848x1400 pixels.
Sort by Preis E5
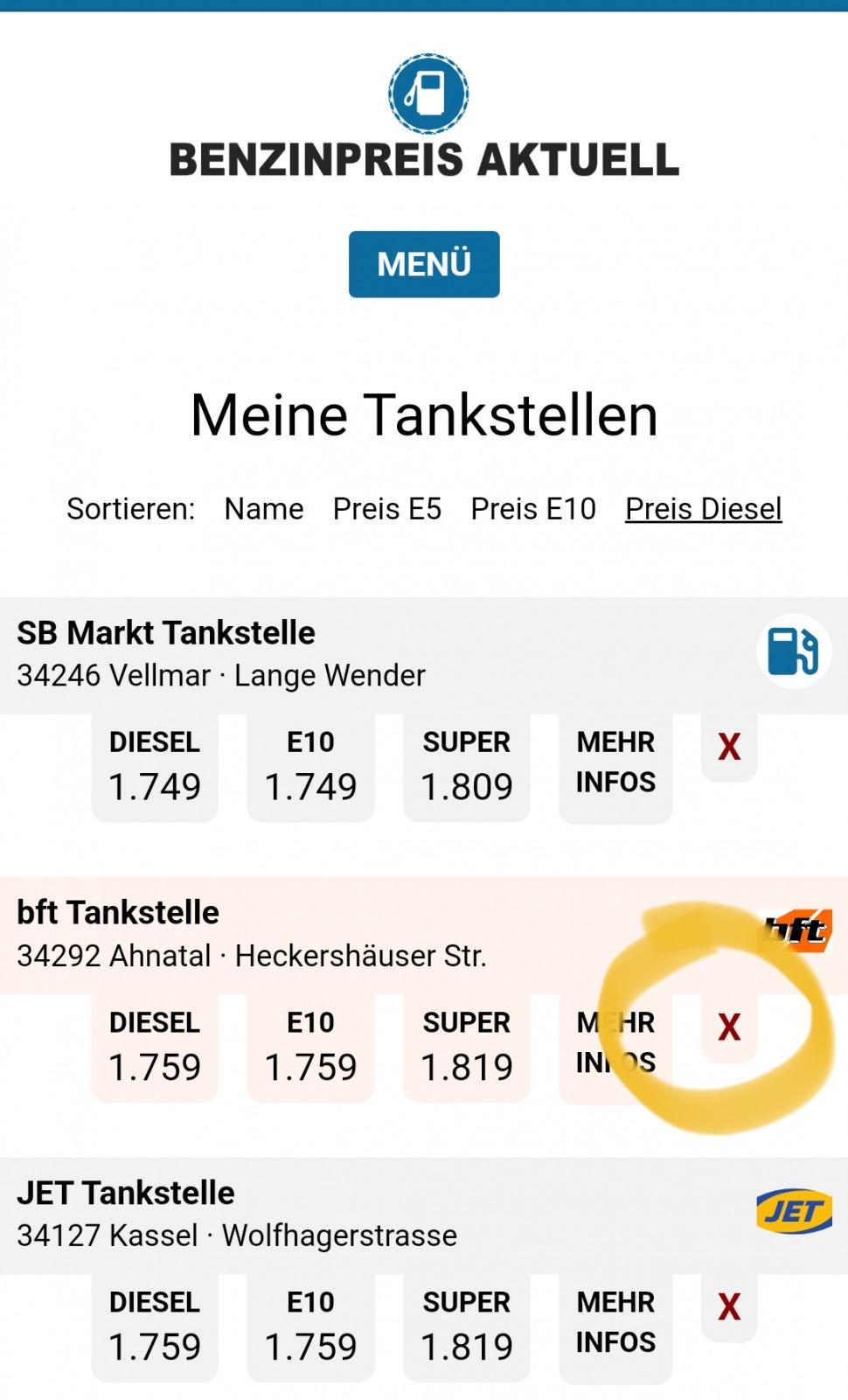(x=386, y=509)
